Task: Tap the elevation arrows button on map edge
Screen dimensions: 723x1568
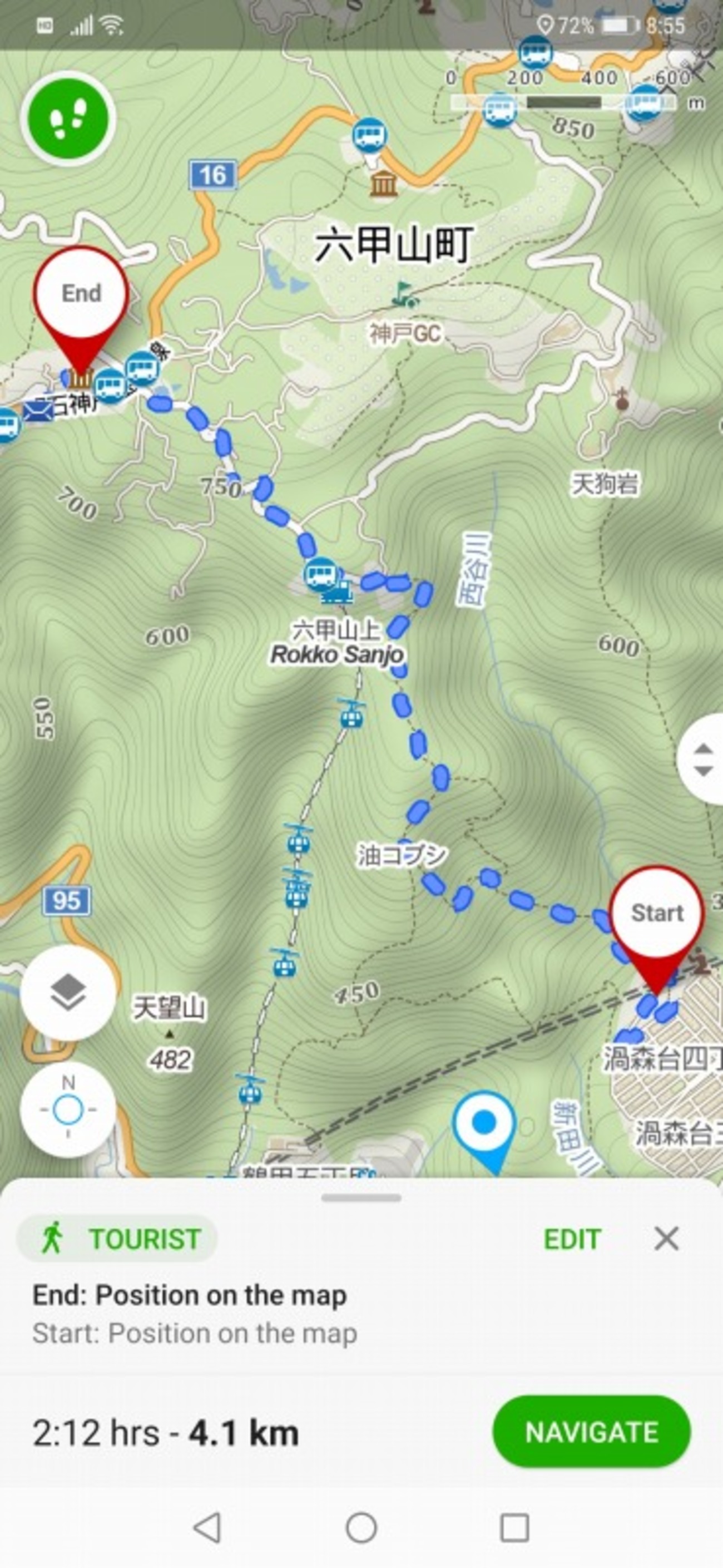Action: pos(703,759)
